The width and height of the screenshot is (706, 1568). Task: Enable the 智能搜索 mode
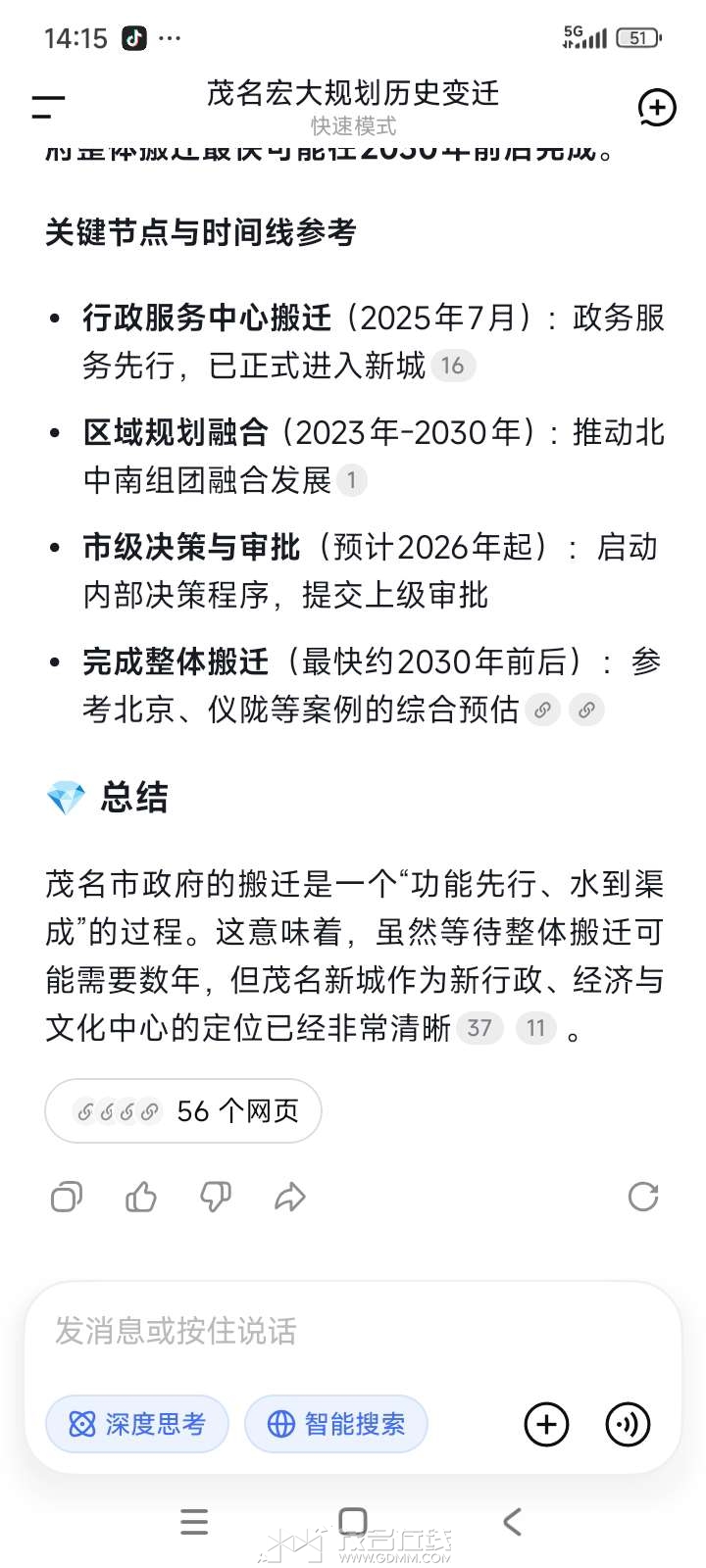click(336, 1425)
